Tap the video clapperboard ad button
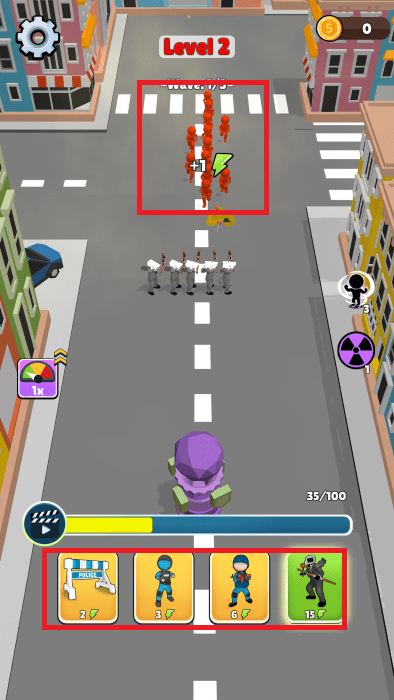Screen dimensions: 394x700 tap(44, 524)
